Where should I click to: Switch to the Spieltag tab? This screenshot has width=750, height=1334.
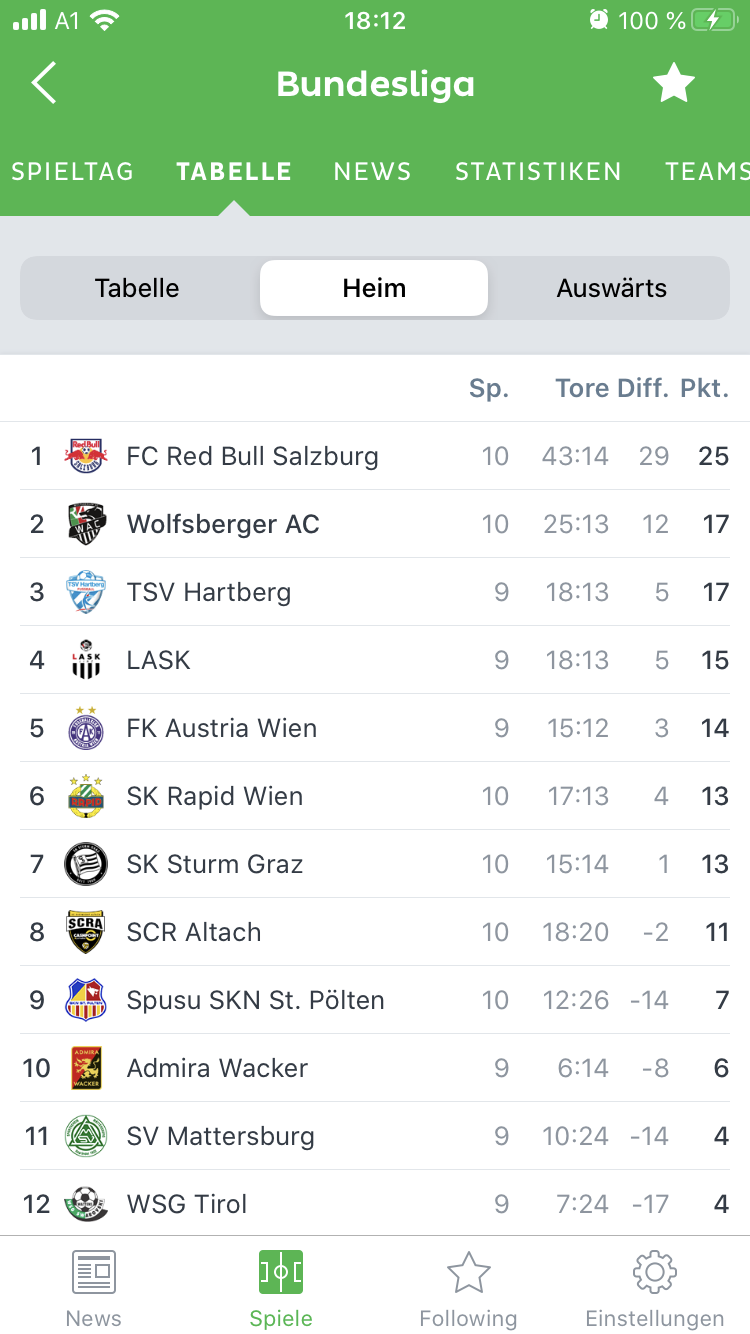pos(72,172)
